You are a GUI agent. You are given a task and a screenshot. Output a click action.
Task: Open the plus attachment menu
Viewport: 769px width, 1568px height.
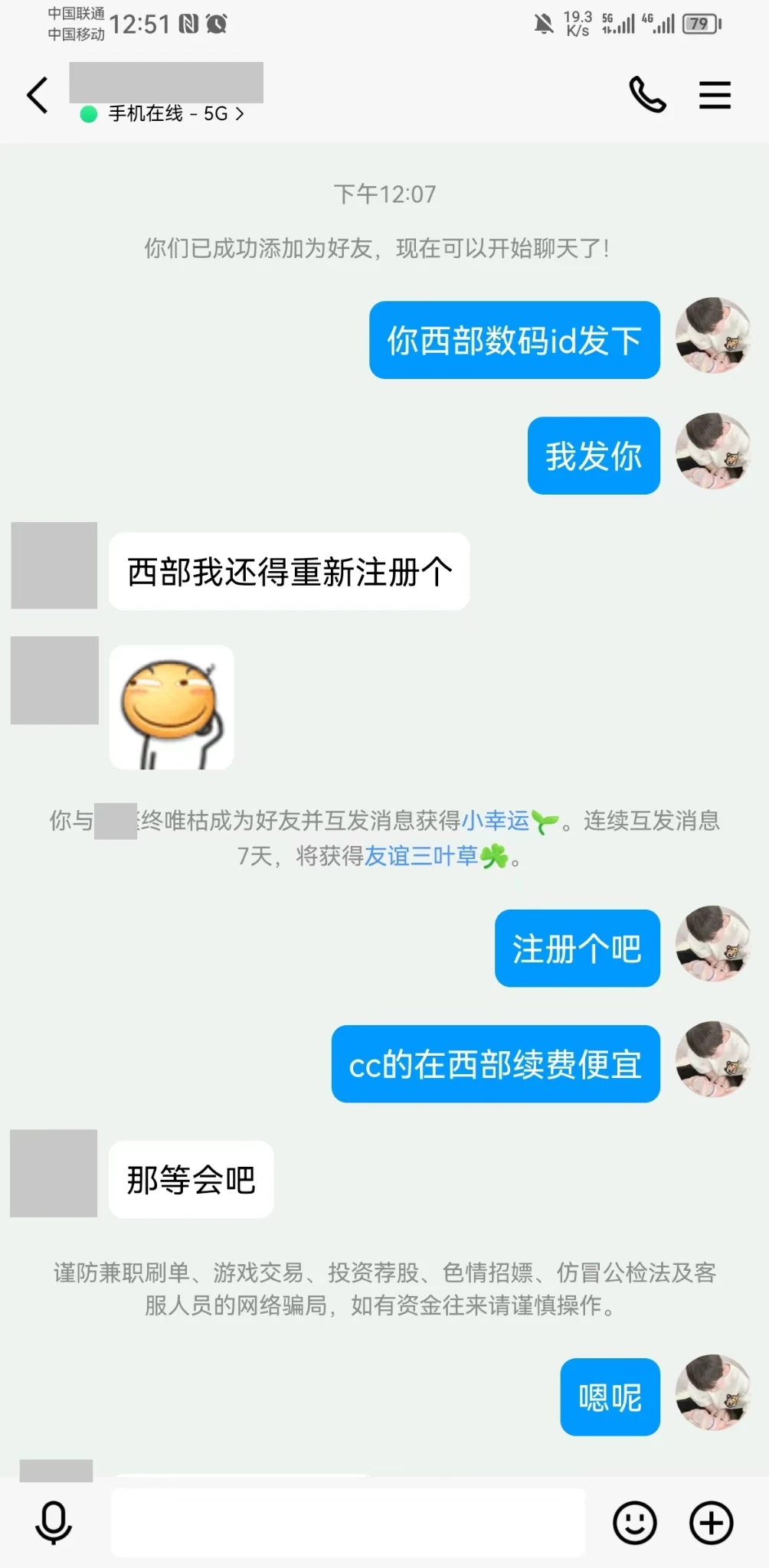coord(711,1522)
